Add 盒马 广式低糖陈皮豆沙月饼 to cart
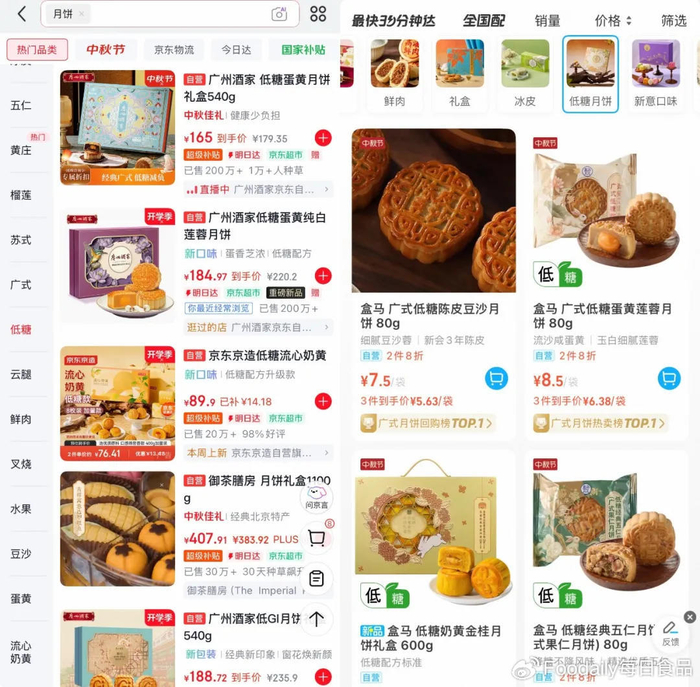 (x=496, y=379)
